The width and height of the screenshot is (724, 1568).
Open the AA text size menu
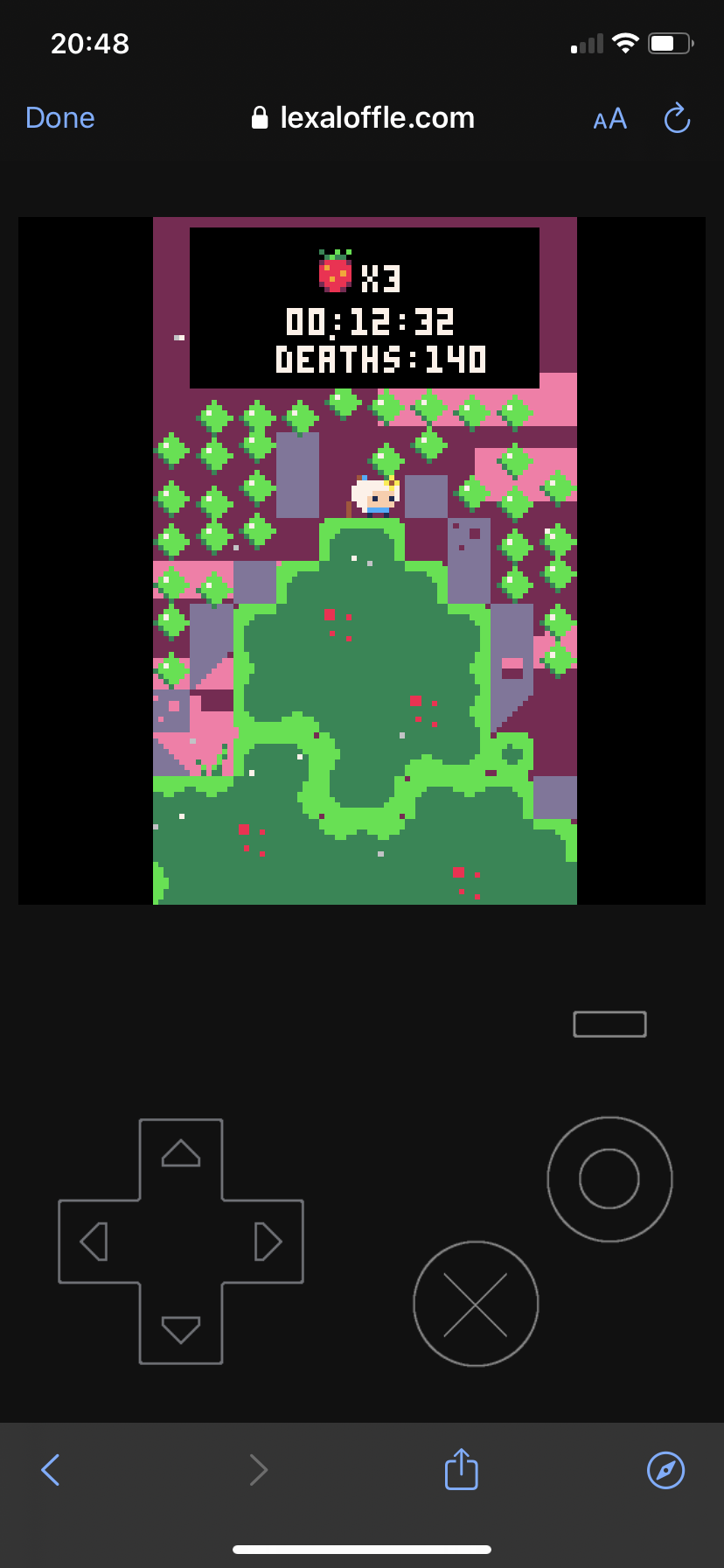pos(609,119)
